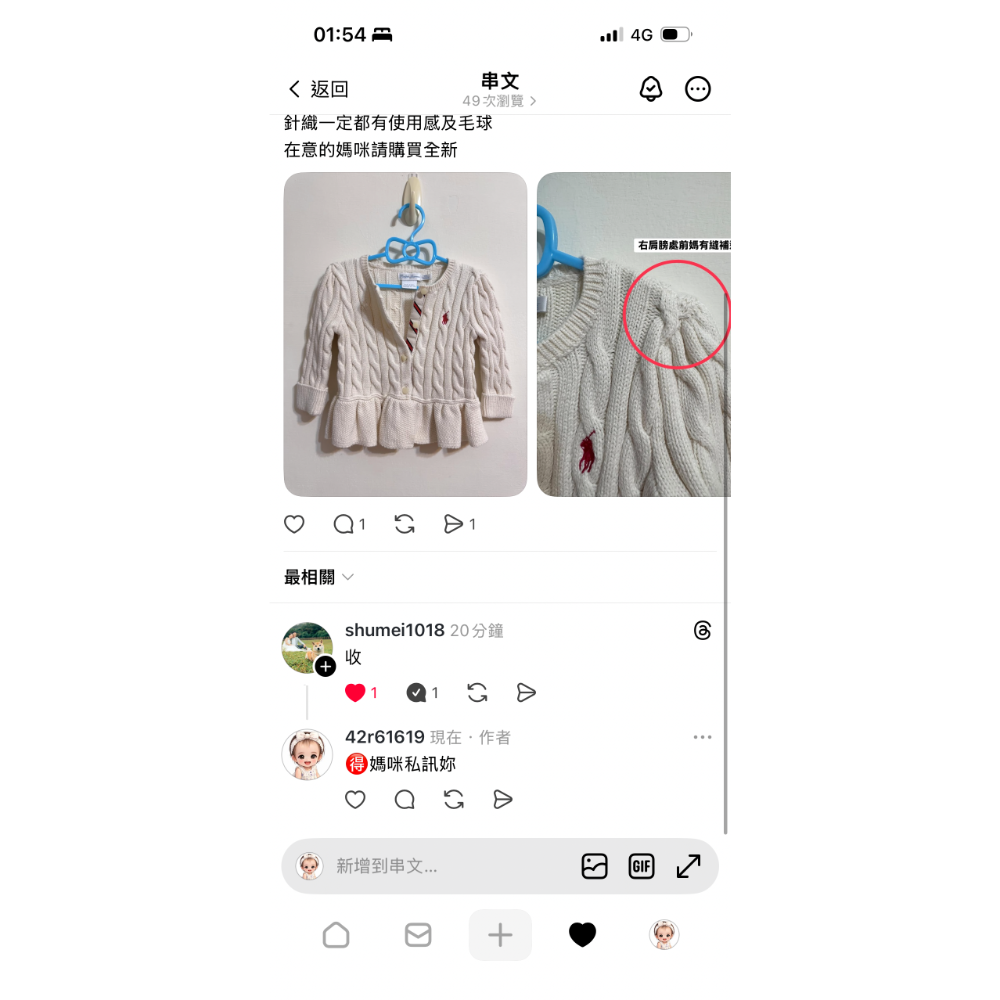This screenshot has width=1000, height=1000.
Task: Create a new thread with plus button
Action: tap(500, 935)
